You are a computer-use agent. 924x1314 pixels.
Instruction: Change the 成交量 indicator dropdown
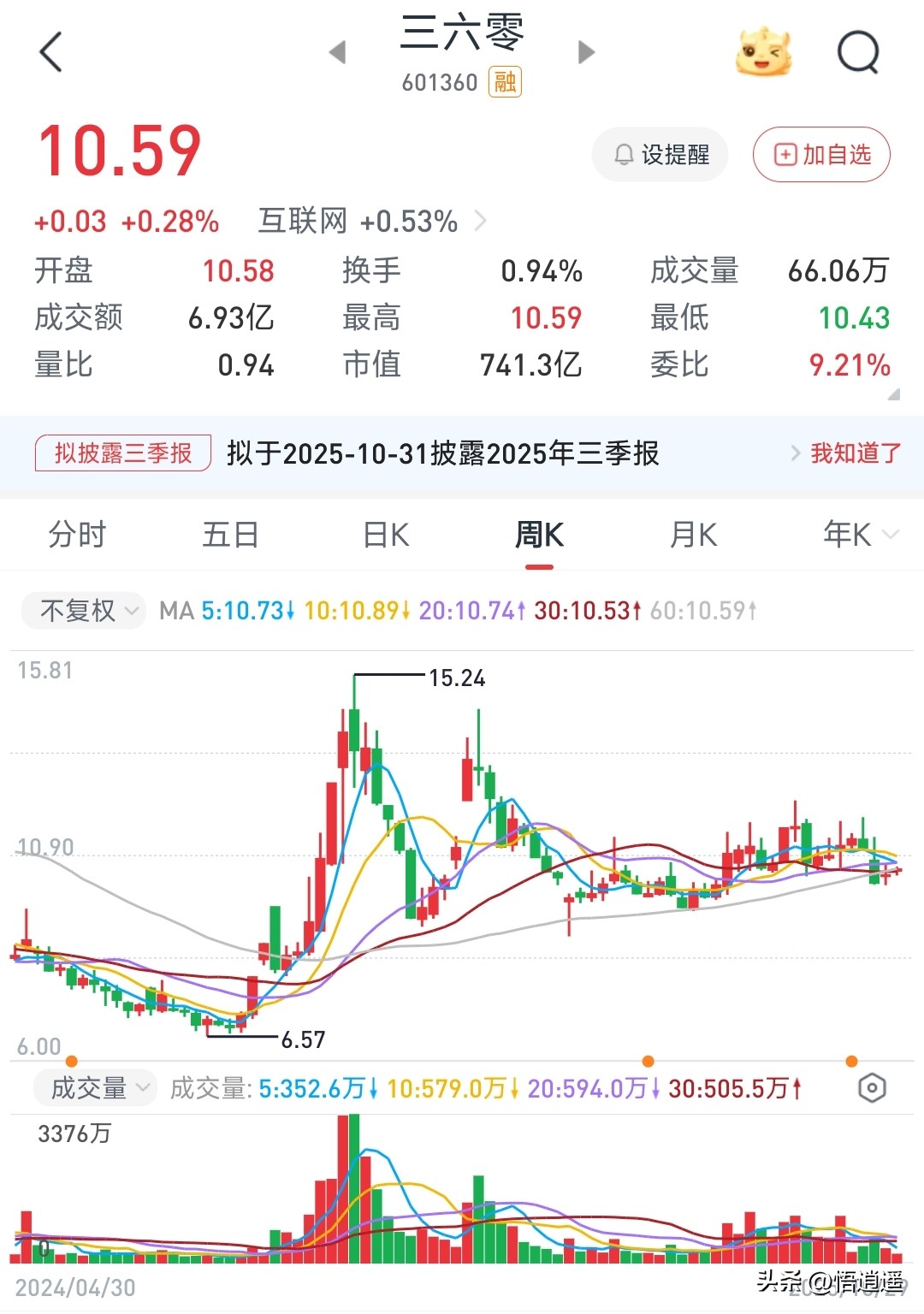(95, 1088)
